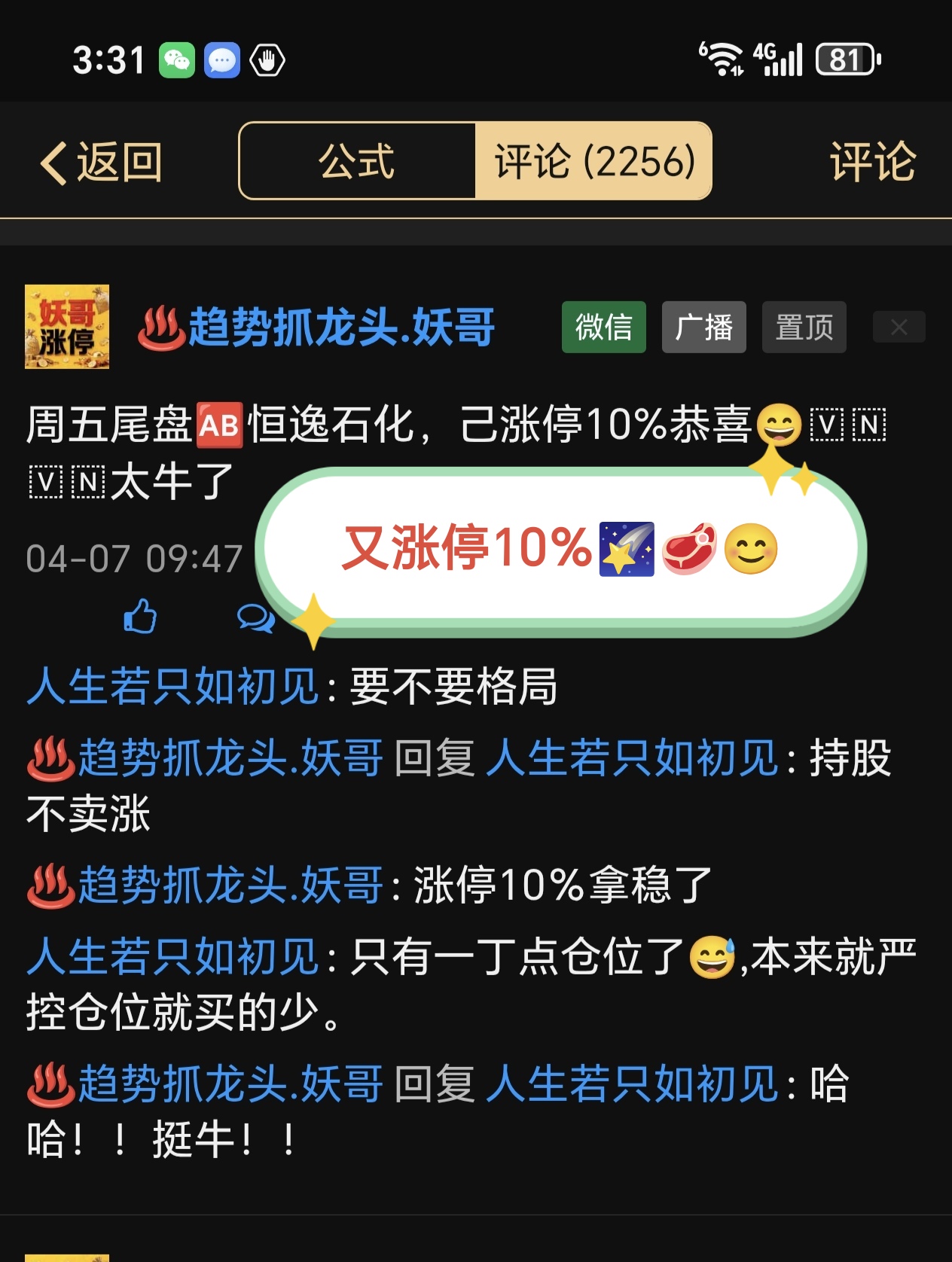Tap the 置顶 button
The image size is (952, 1262).
[x=804, y=328]
